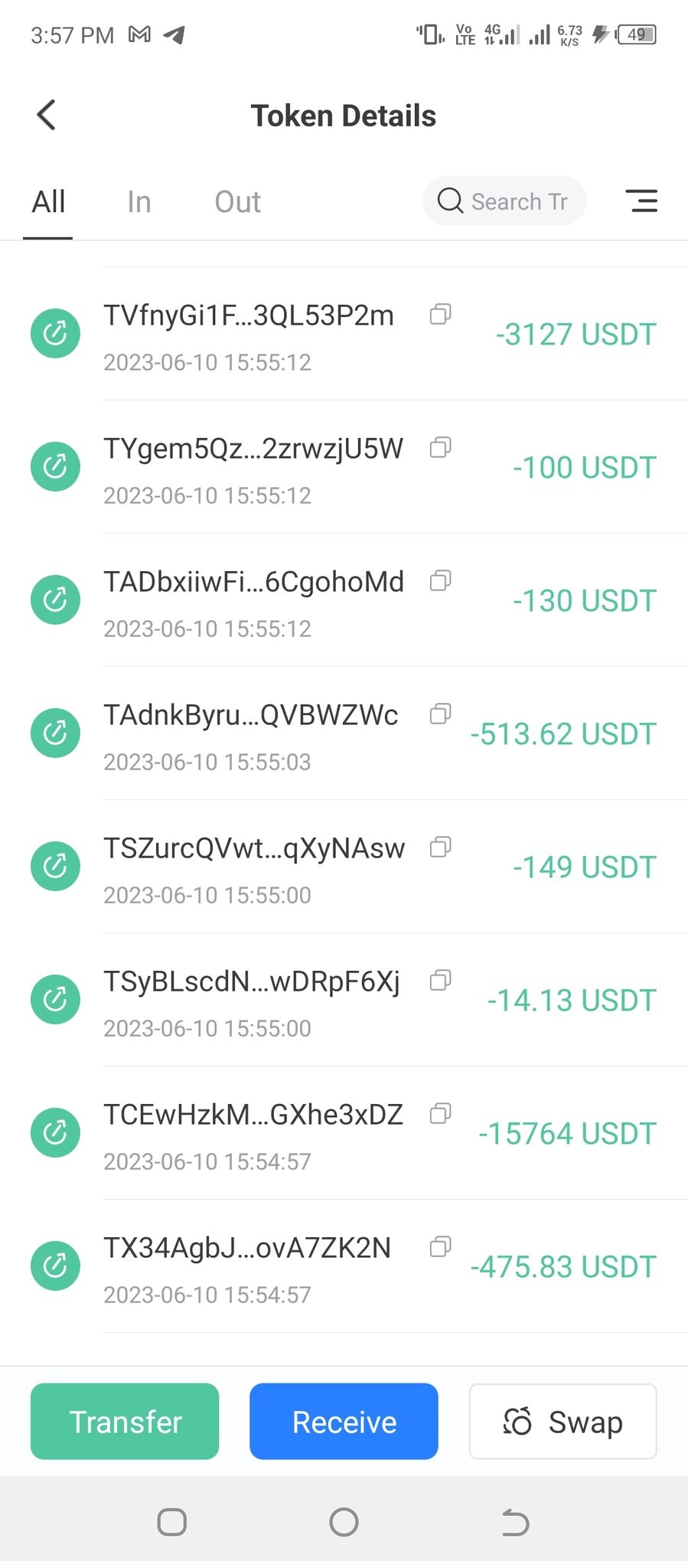Viewport: 688px width, 1568px height.
Task: Copy address TSyBLscdN...wDRpF6Xj
Action: [440, 980]
